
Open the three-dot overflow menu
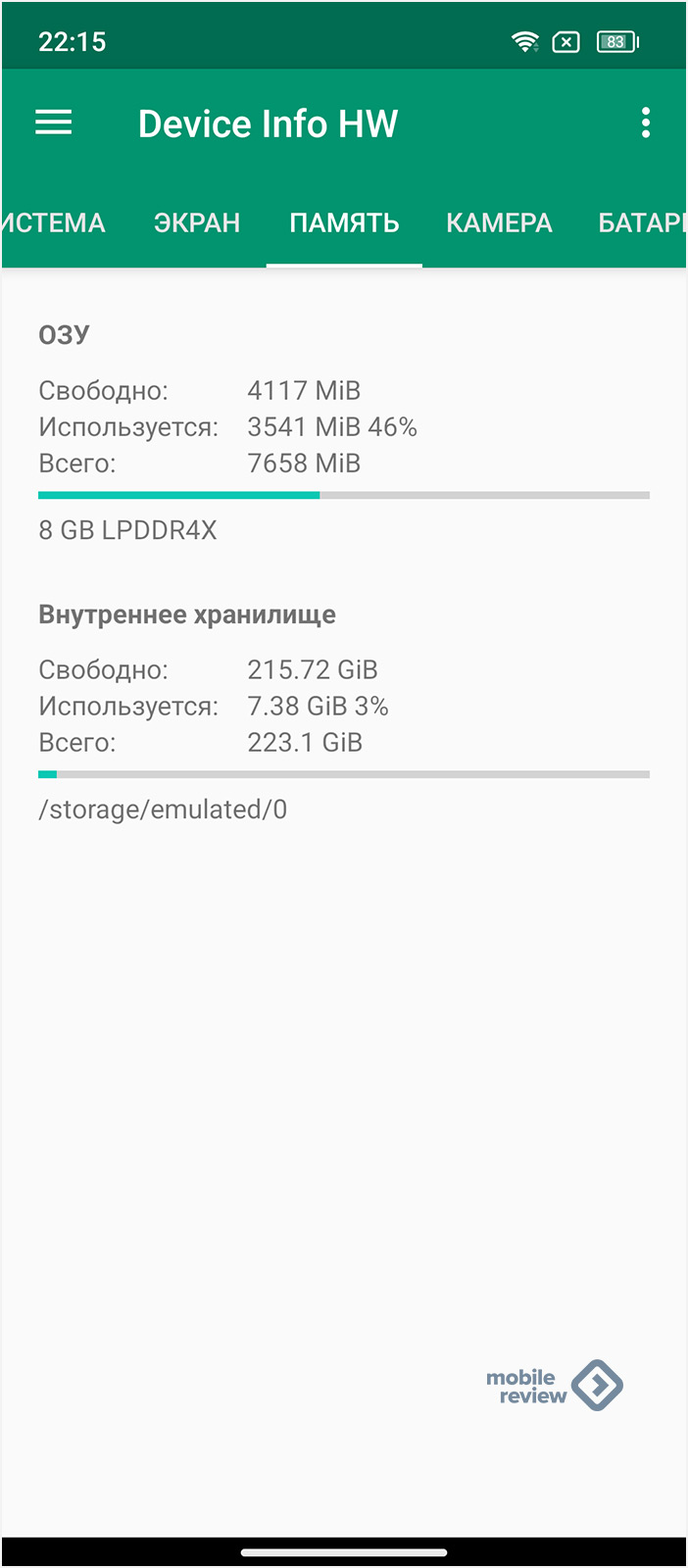coord(645,122)
